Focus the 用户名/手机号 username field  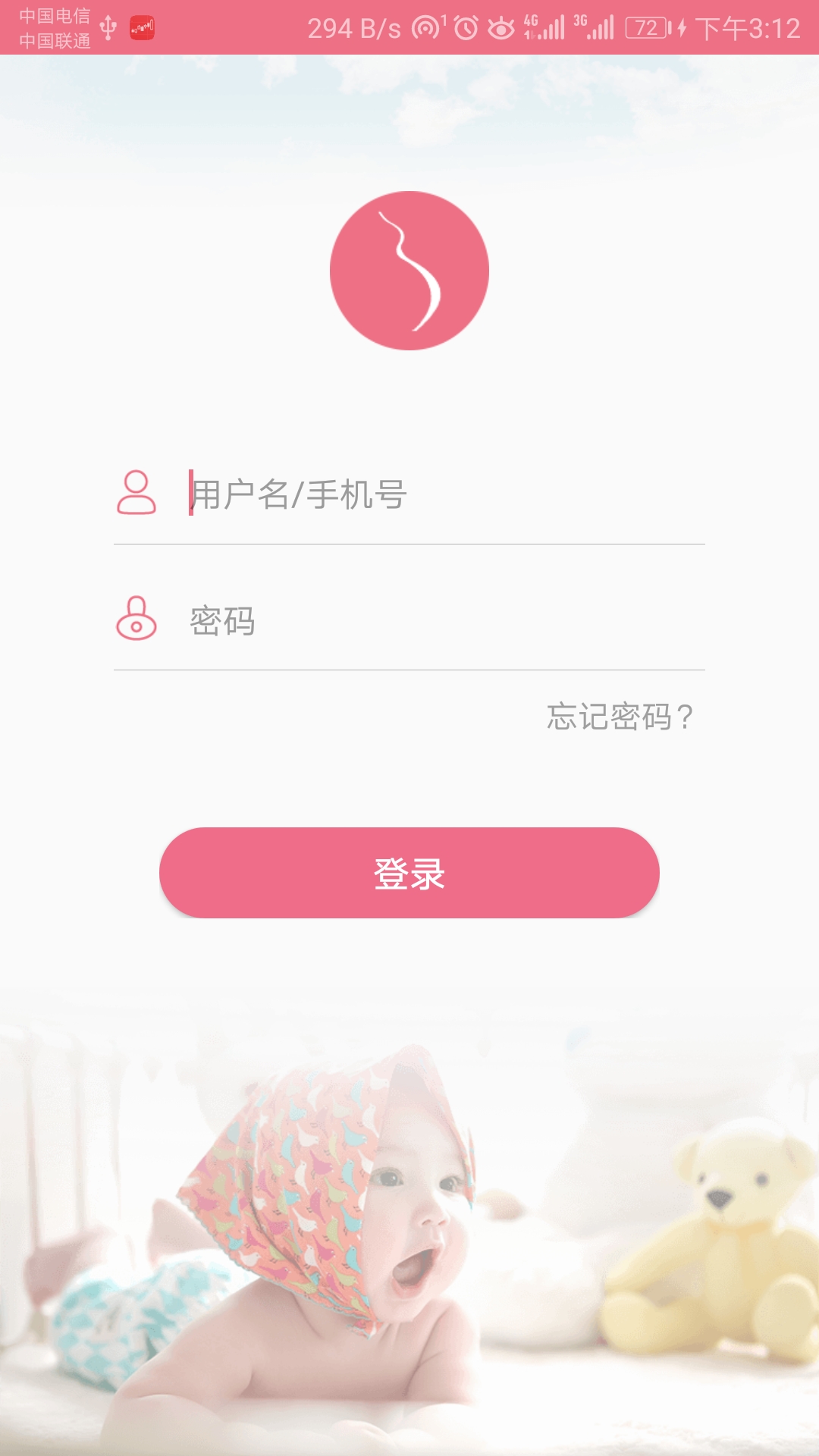[440, 494]
